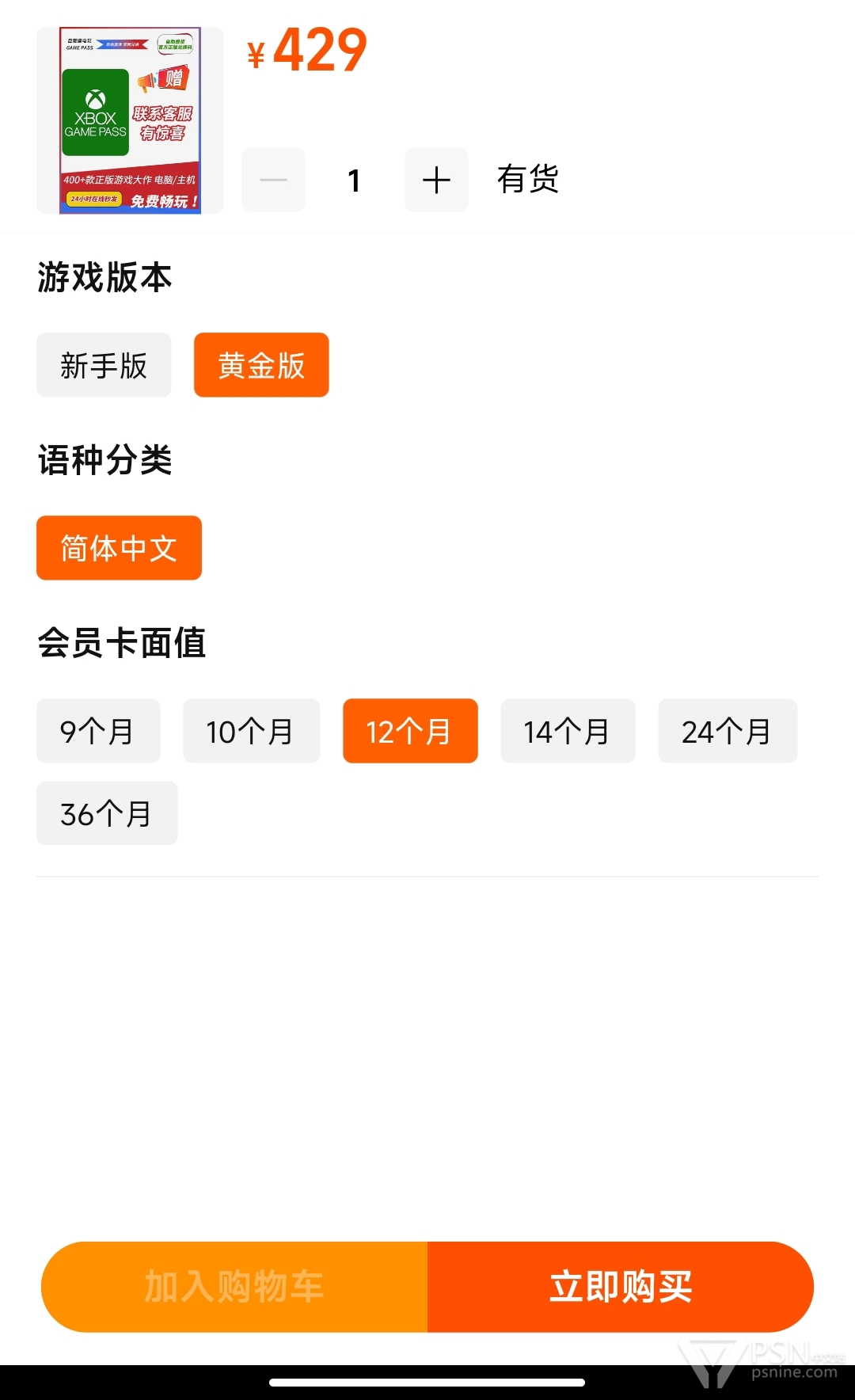Buy now with 立即购买
This screenshot has width=855, height=1400.
coord(621,1287)
